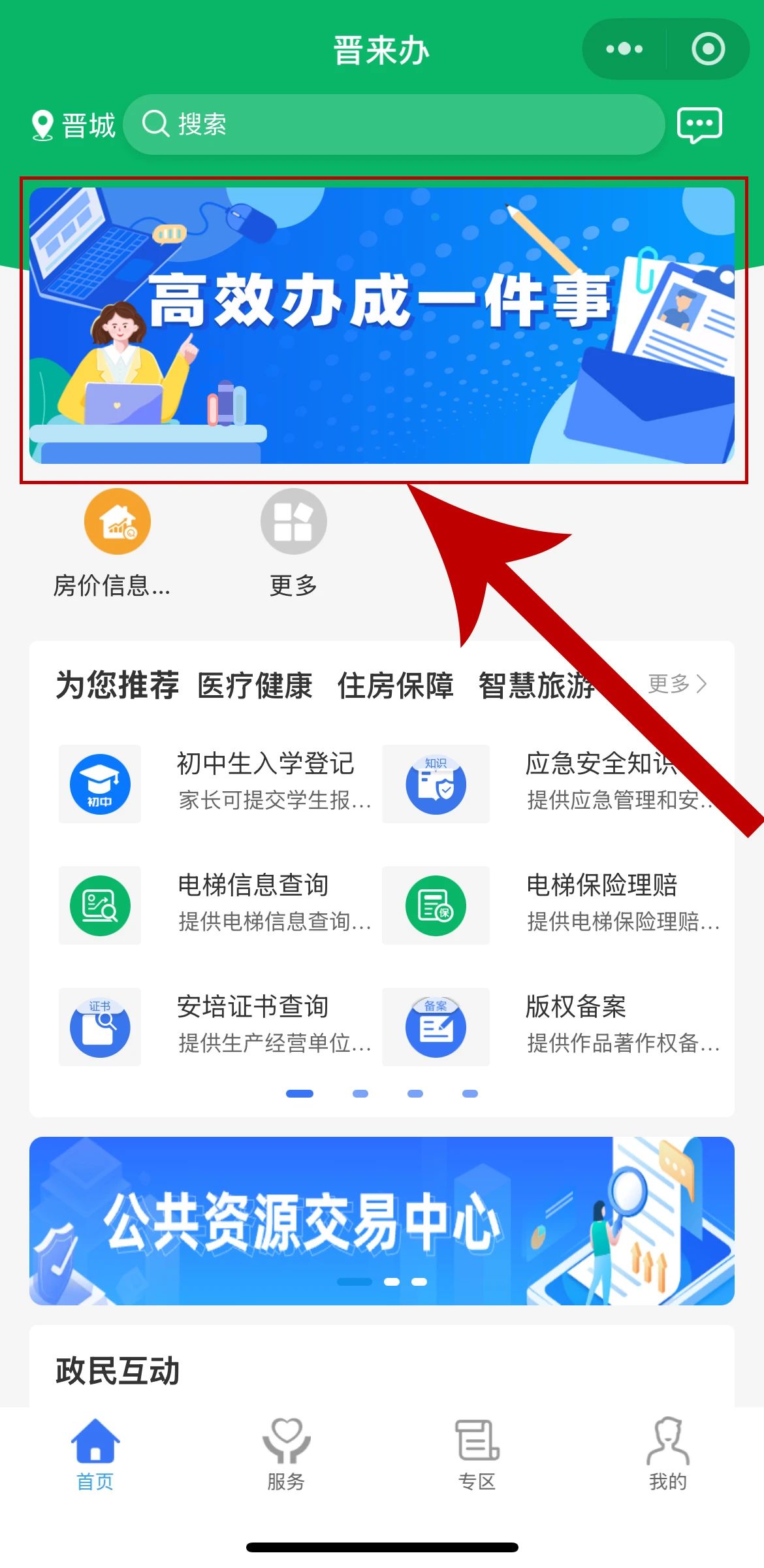
Task: Open the 高效办成一件事 banner
Action: [x=382, y=325]
